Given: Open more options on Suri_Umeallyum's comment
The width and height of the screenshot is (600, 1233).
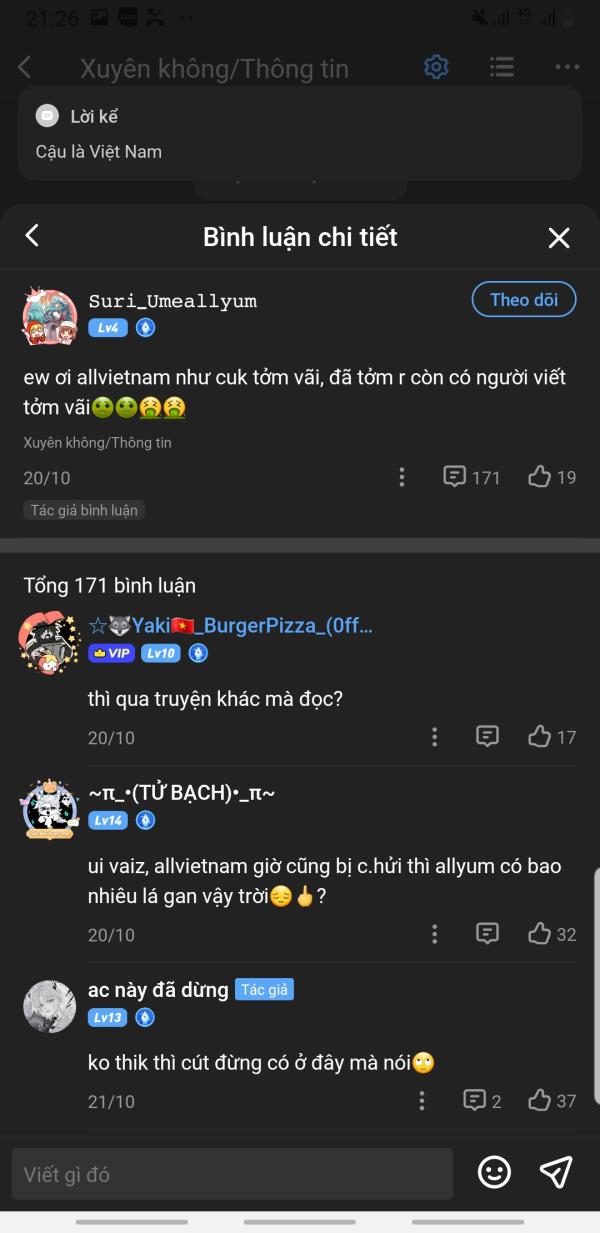Looking at the screenshot, I should click(402, 477).
